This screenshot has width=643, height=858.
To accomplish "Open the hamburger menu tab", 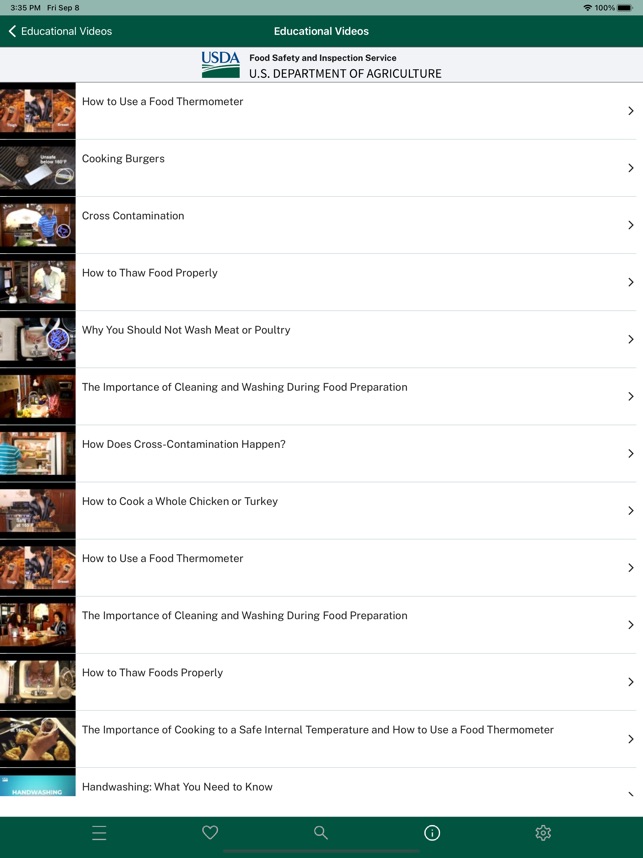I will 99,832.
